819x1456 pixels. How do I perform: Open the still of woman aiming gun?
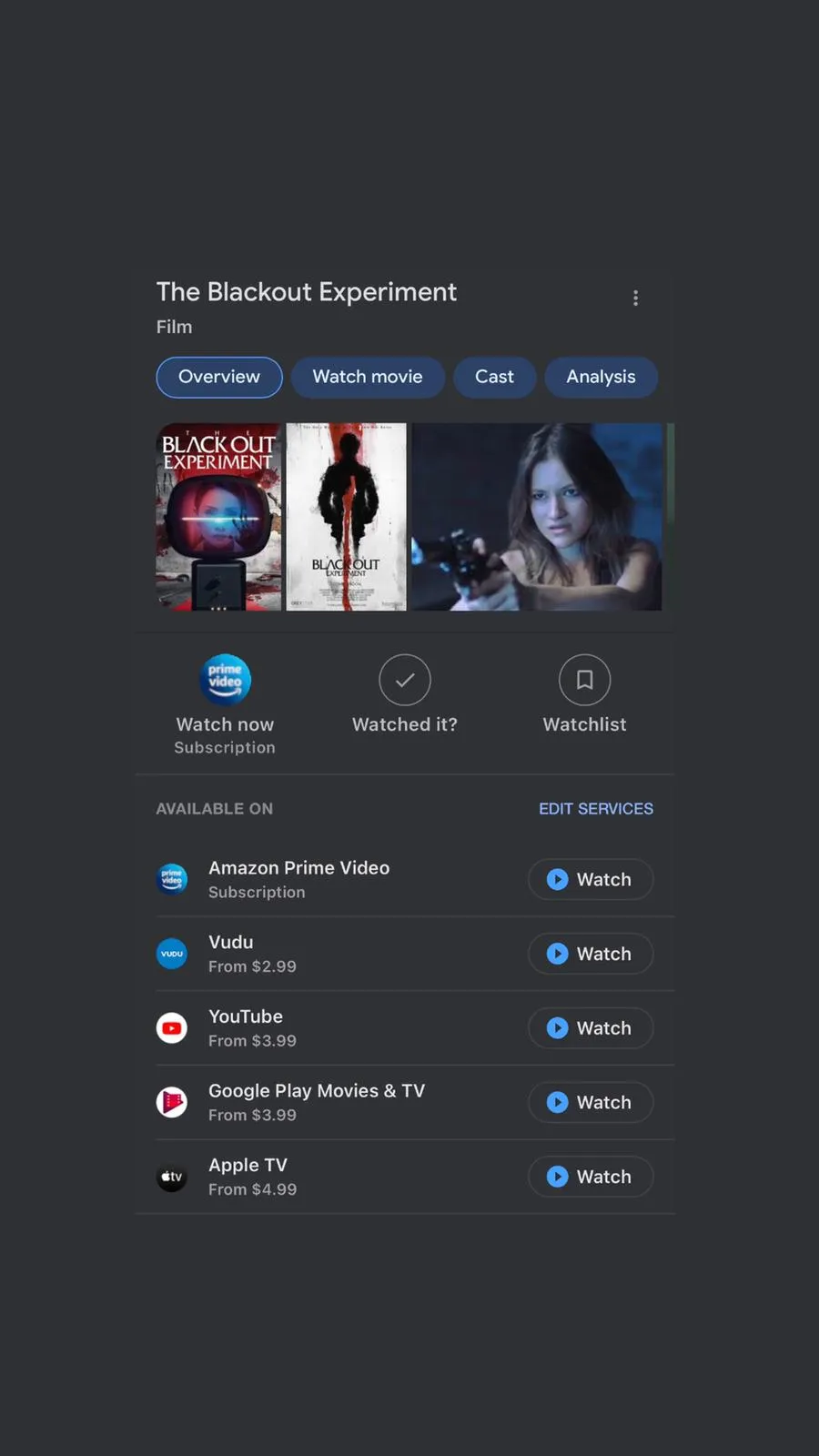click(x=537, y=517)
